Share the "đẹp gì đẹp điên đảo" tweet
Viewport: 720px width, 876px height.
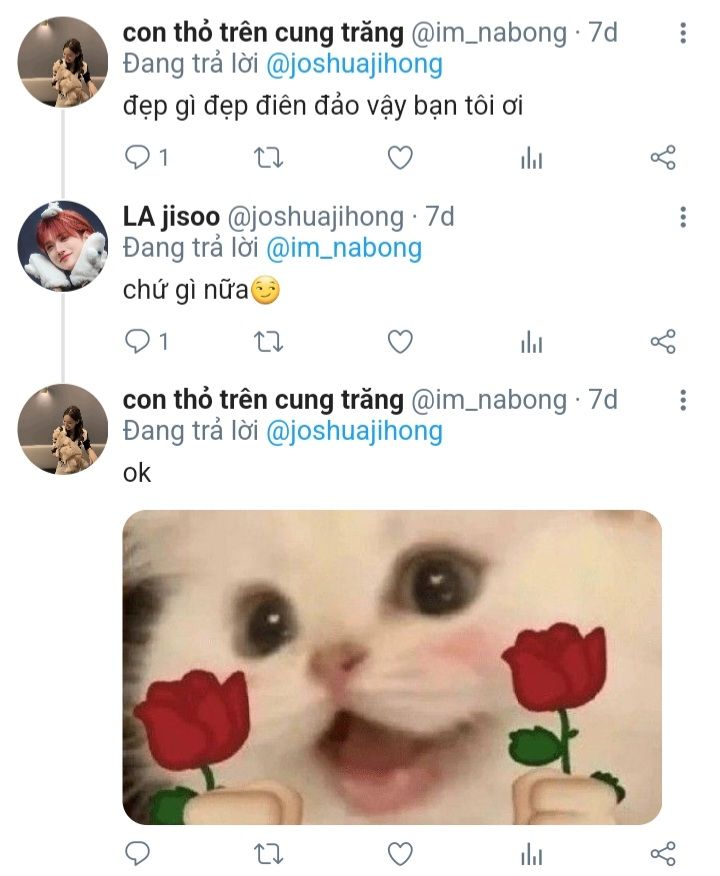[663, 158]
